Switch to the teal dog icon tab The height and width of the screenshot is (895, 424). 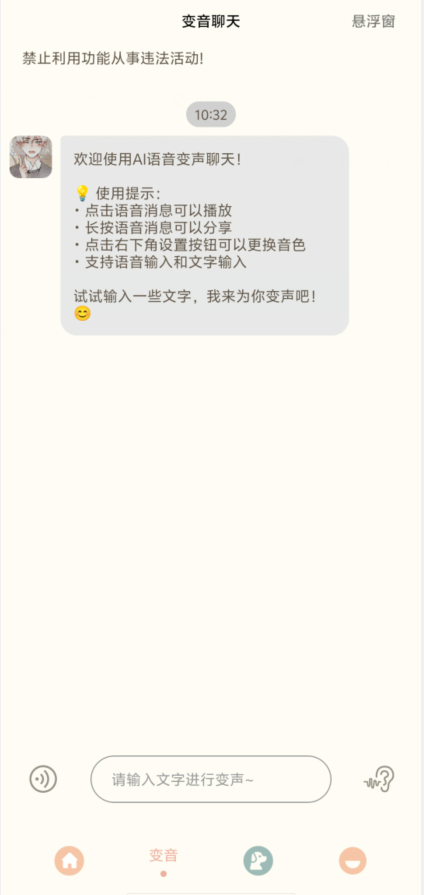(258, 860)
